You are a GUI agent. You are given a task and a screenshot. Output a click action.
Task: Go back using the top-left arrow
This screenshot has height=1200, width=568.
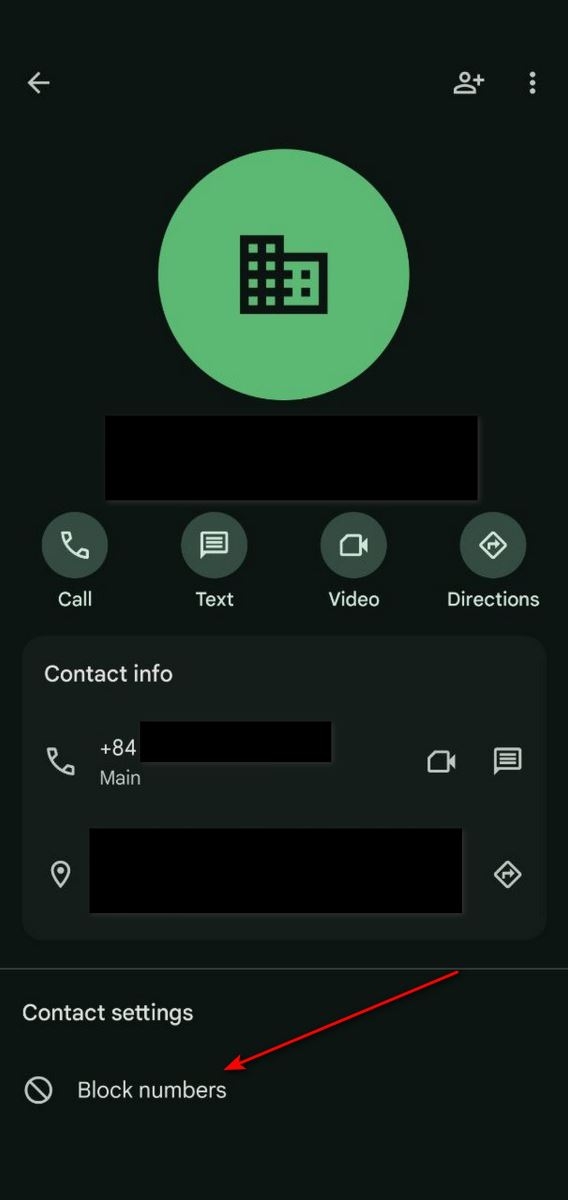38,83
